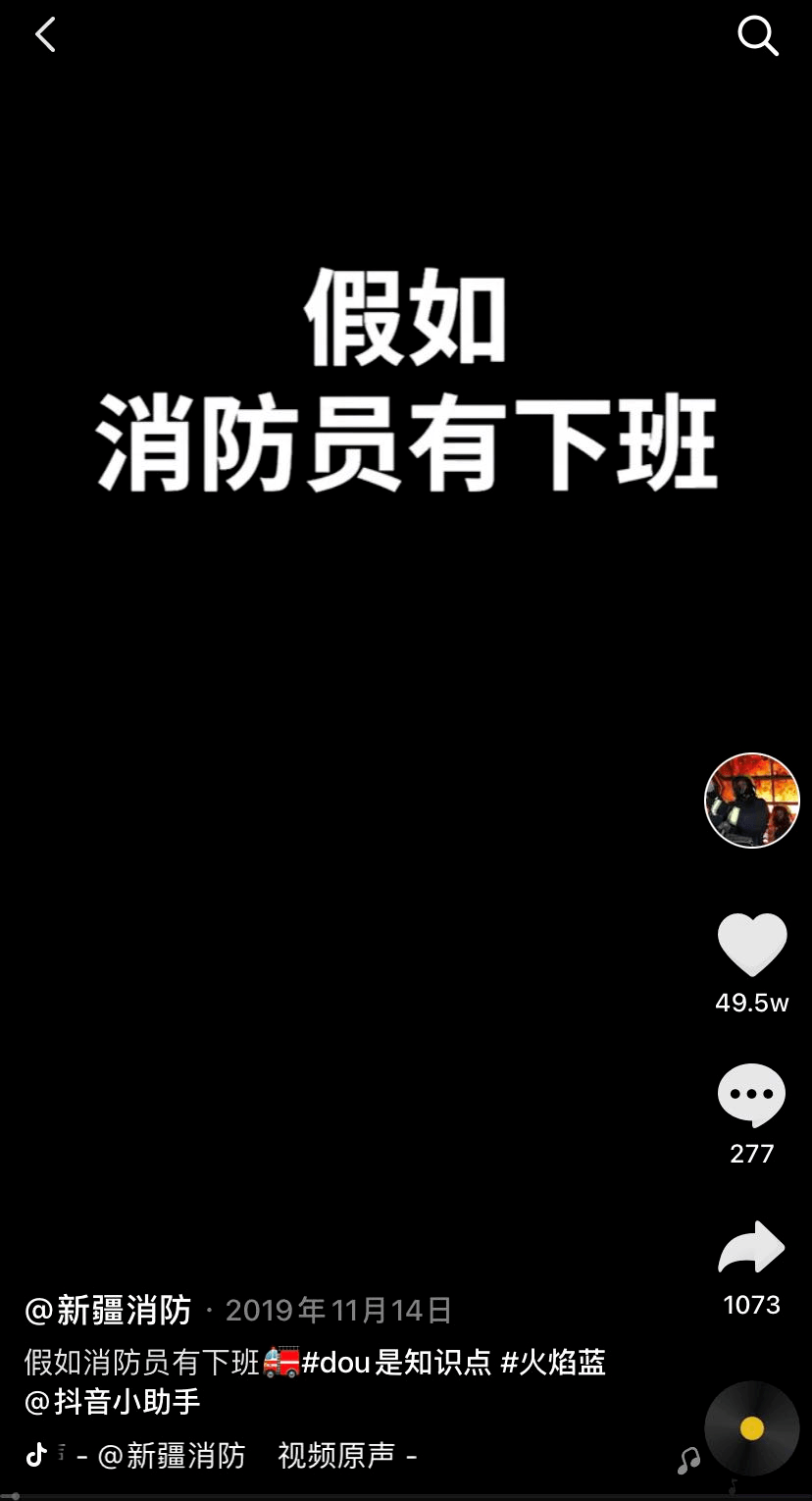This screenshot has width=812, height=1501.
Task: Like this video with the heart
Action: pyautogui.click(x=752, y=945)
